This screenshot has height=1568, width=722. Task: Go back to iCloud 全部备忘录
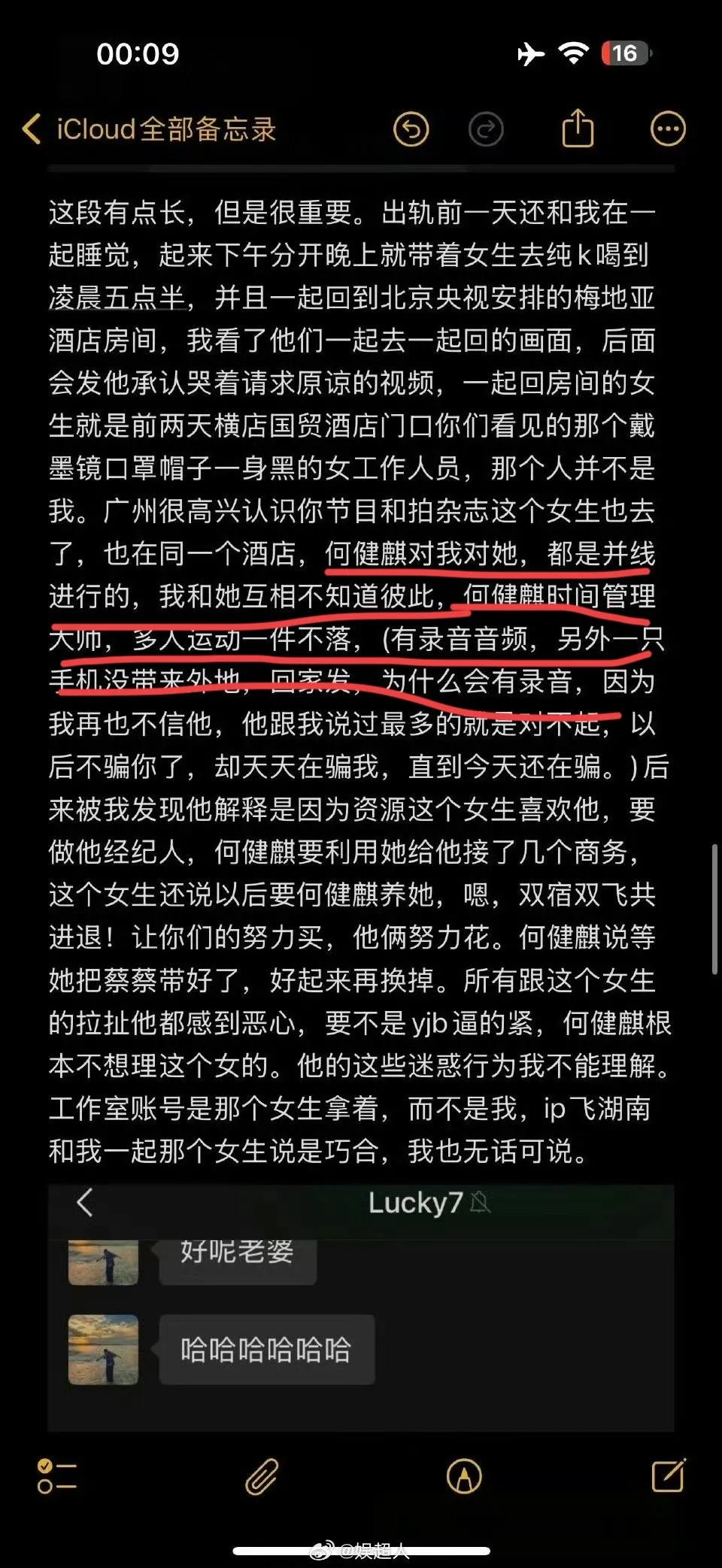click(x=149, y=129)
